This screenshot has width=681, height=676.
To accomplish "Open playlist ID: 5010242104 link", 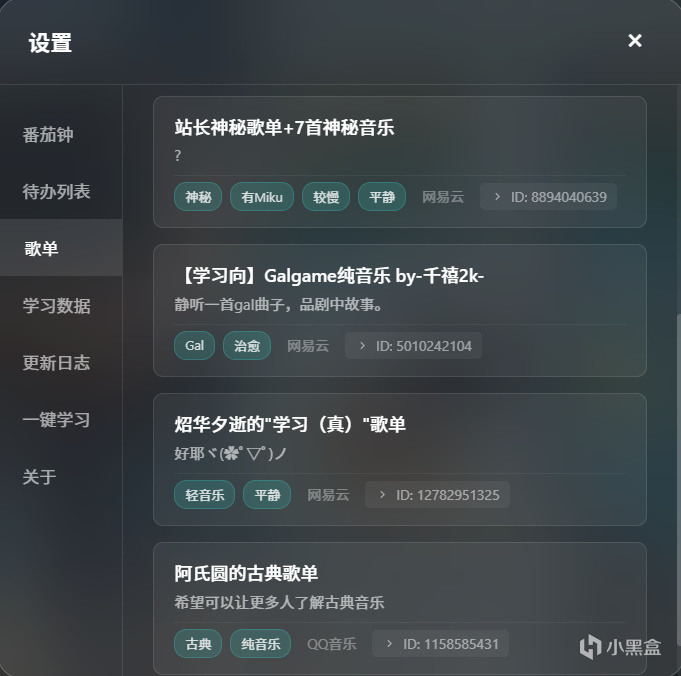I will click(413, 346).
